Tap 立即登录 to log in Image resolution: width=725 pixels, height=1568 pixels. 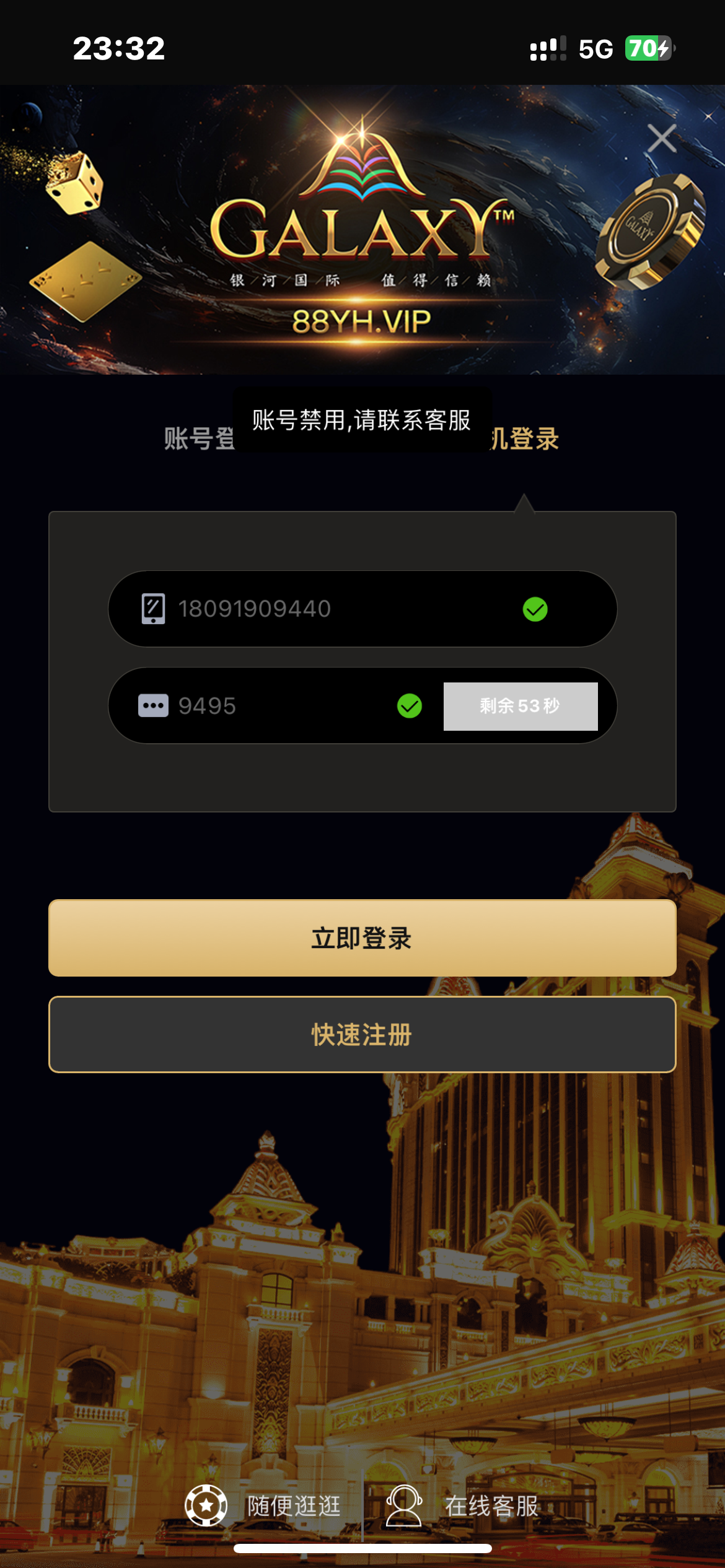click(x=362, y=938)
